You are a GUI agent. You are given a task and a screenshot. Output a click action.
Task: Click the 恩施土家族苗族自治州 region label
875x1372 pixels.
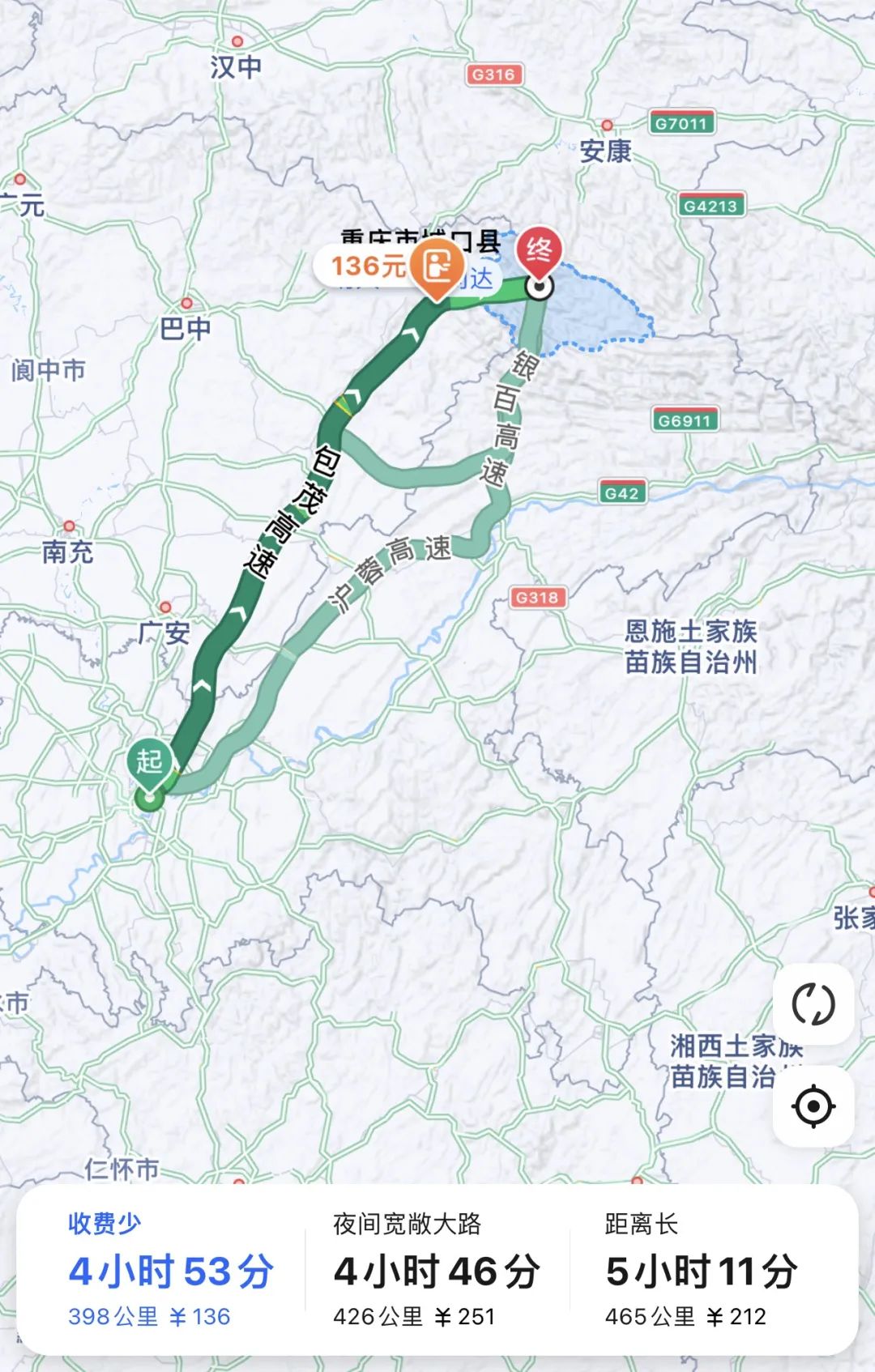tap(691, 647)
